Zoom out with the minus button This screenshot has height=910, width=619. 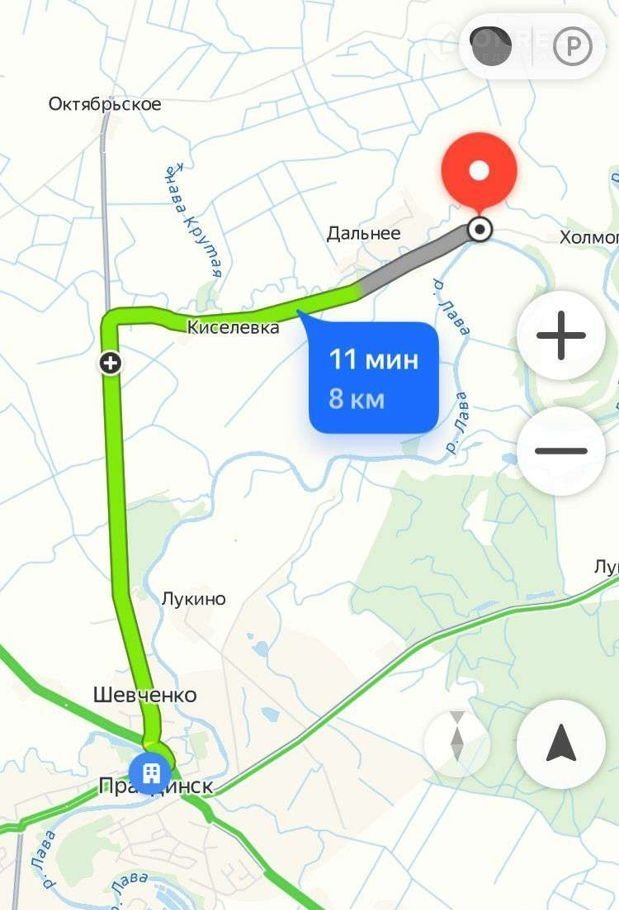pyautogui.click(x=561, y=451)
